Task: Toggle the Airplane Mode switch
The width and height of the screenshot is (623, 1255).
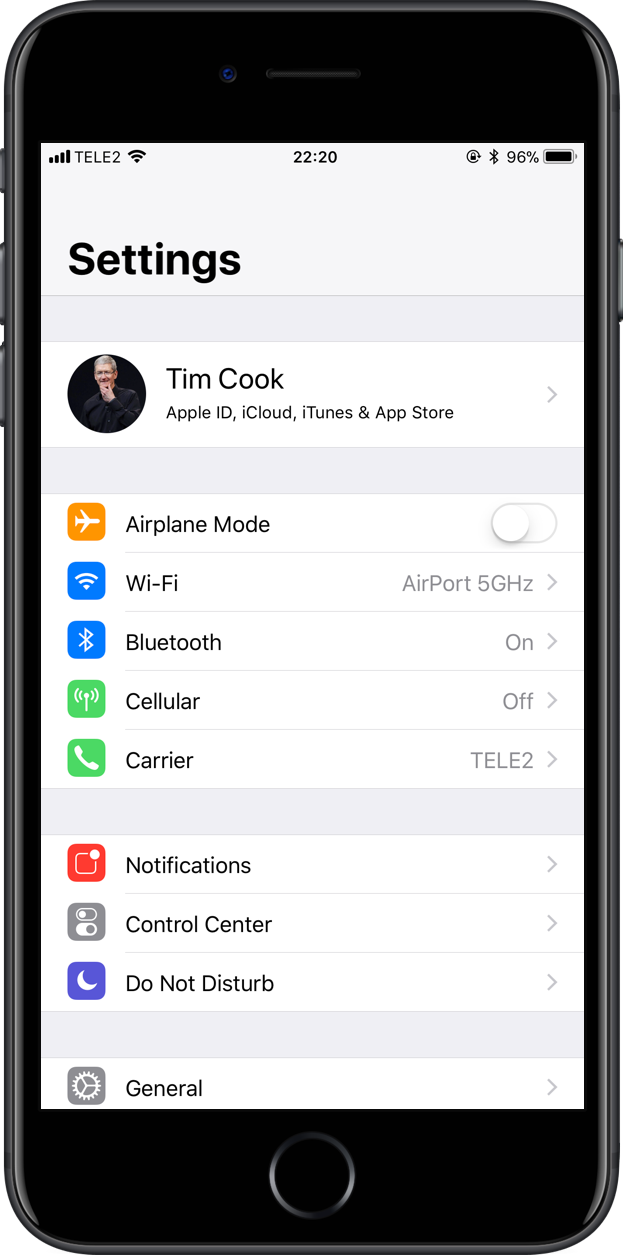Action: click(523, 524)
